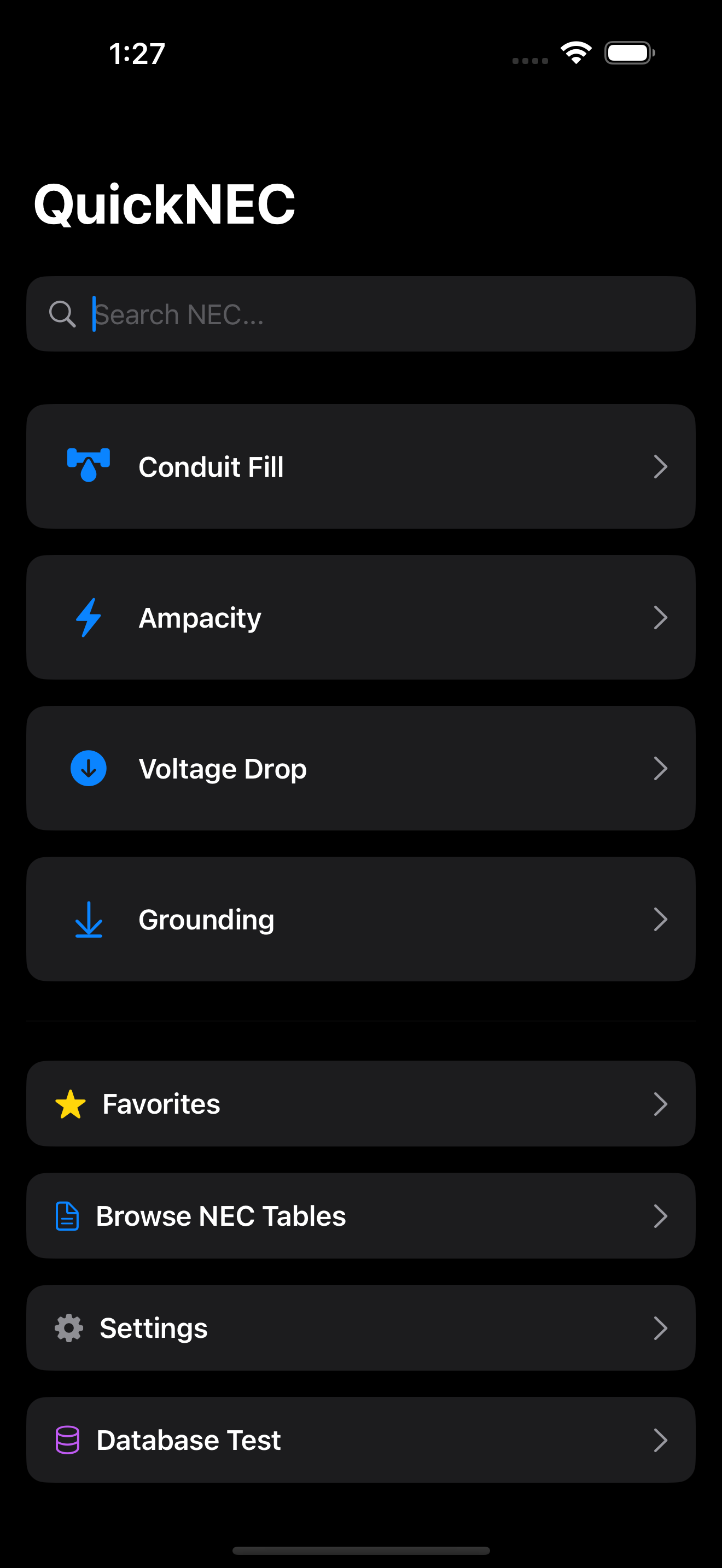
Task: Tap the QuickNEC title heading
Action: tap(165, 203)
